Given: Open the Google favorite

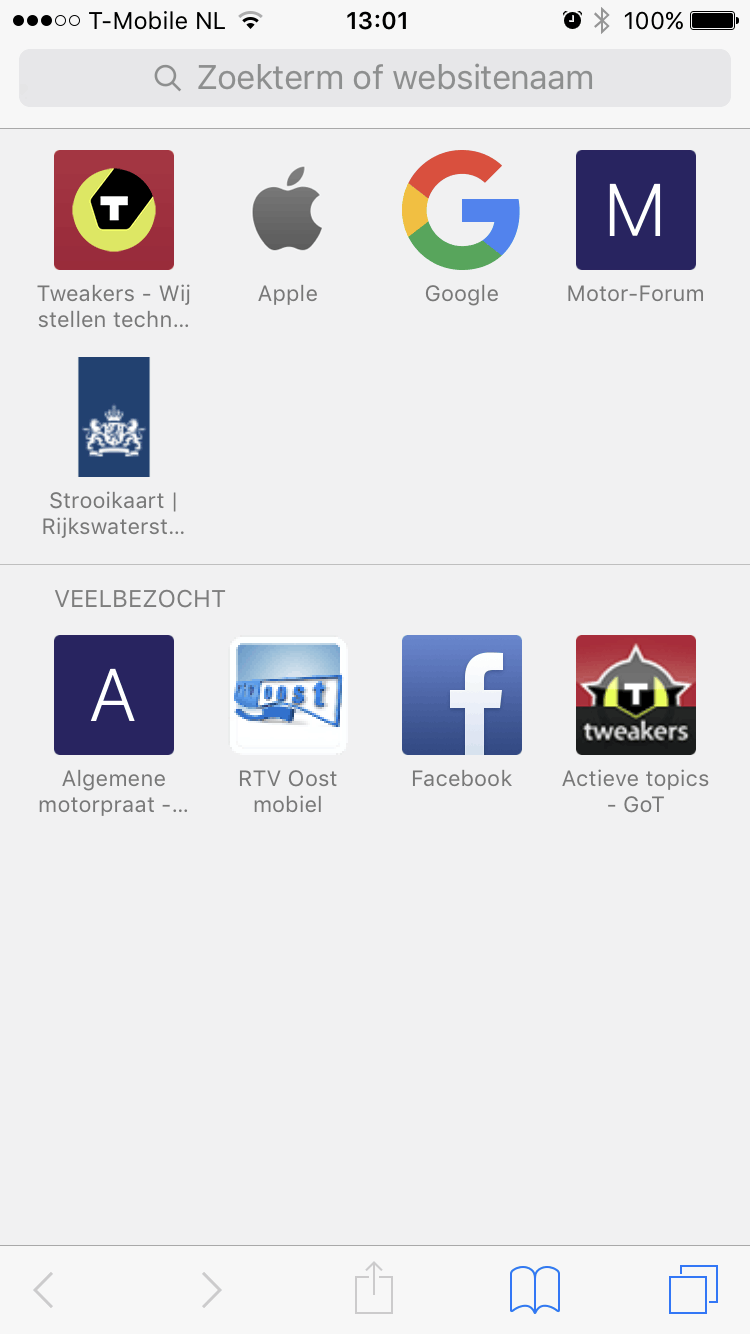Looking at the screenshot, I should point(461,210).
